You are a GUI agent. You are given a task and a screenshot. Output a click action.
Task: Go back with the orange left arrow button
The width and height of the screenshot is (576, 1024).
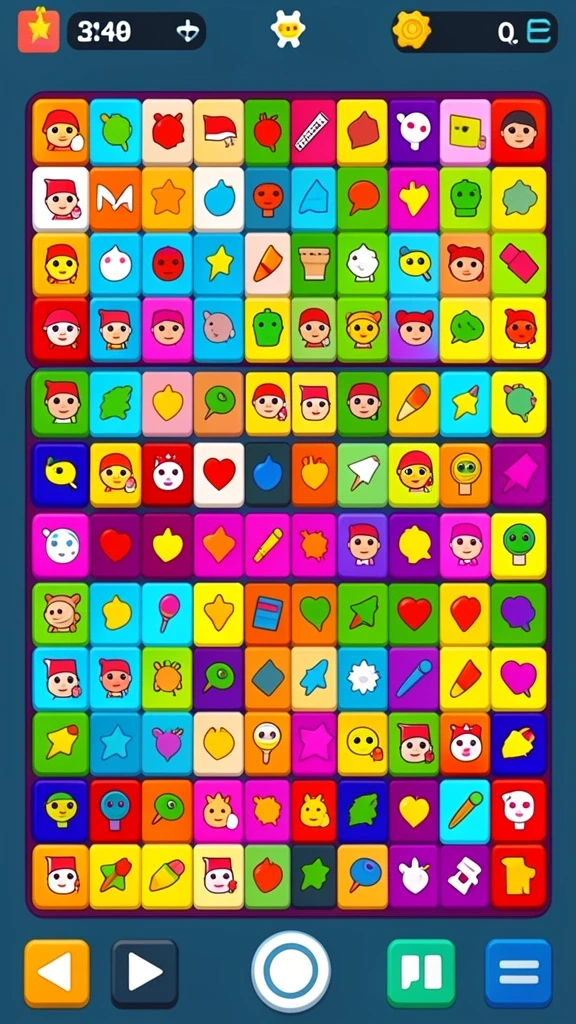pos(57,974)
